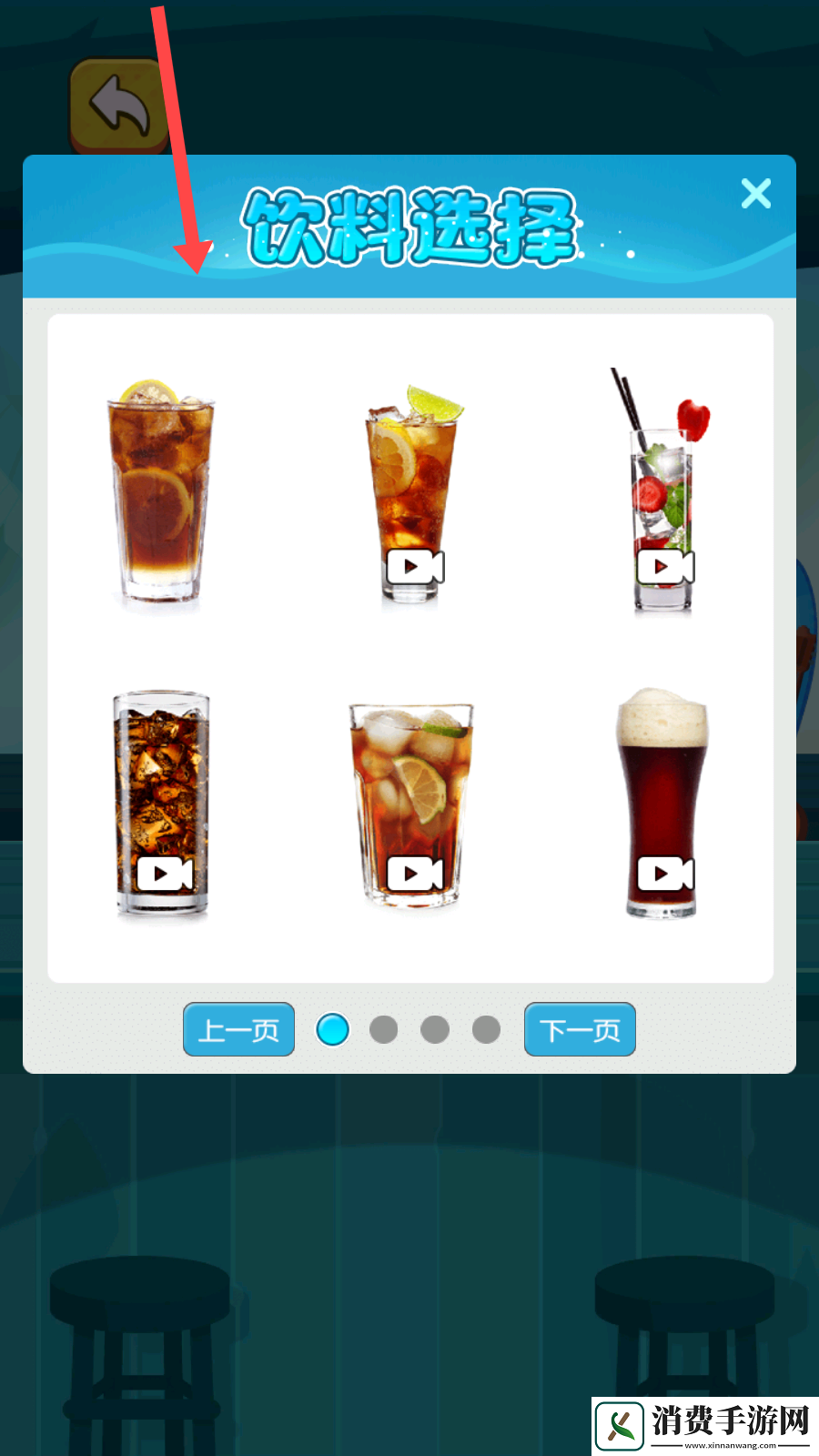
Task: Go back with the yellow arrow button
Action: click(x=119, y=106)
